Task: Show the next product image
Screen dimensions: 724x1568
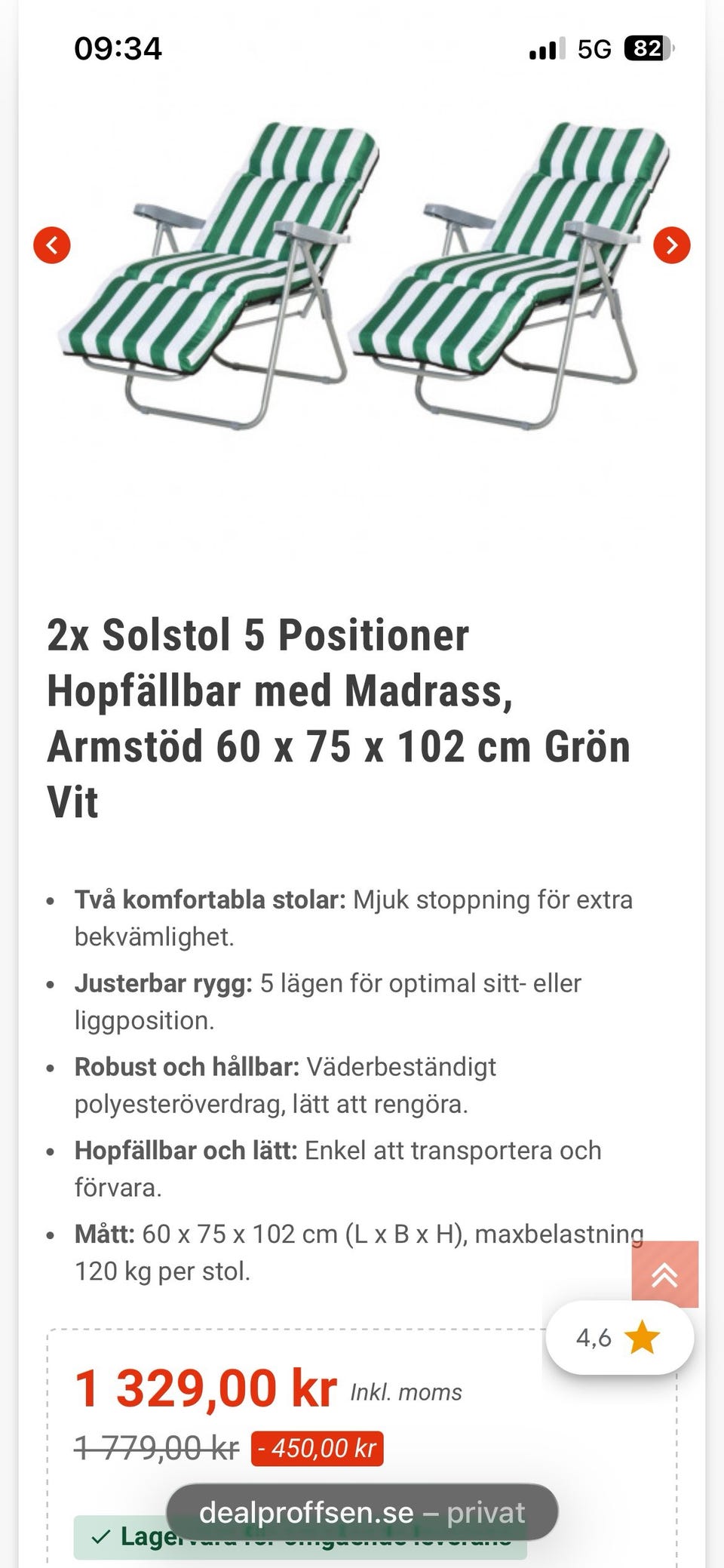Action: (x=671, y=246)
